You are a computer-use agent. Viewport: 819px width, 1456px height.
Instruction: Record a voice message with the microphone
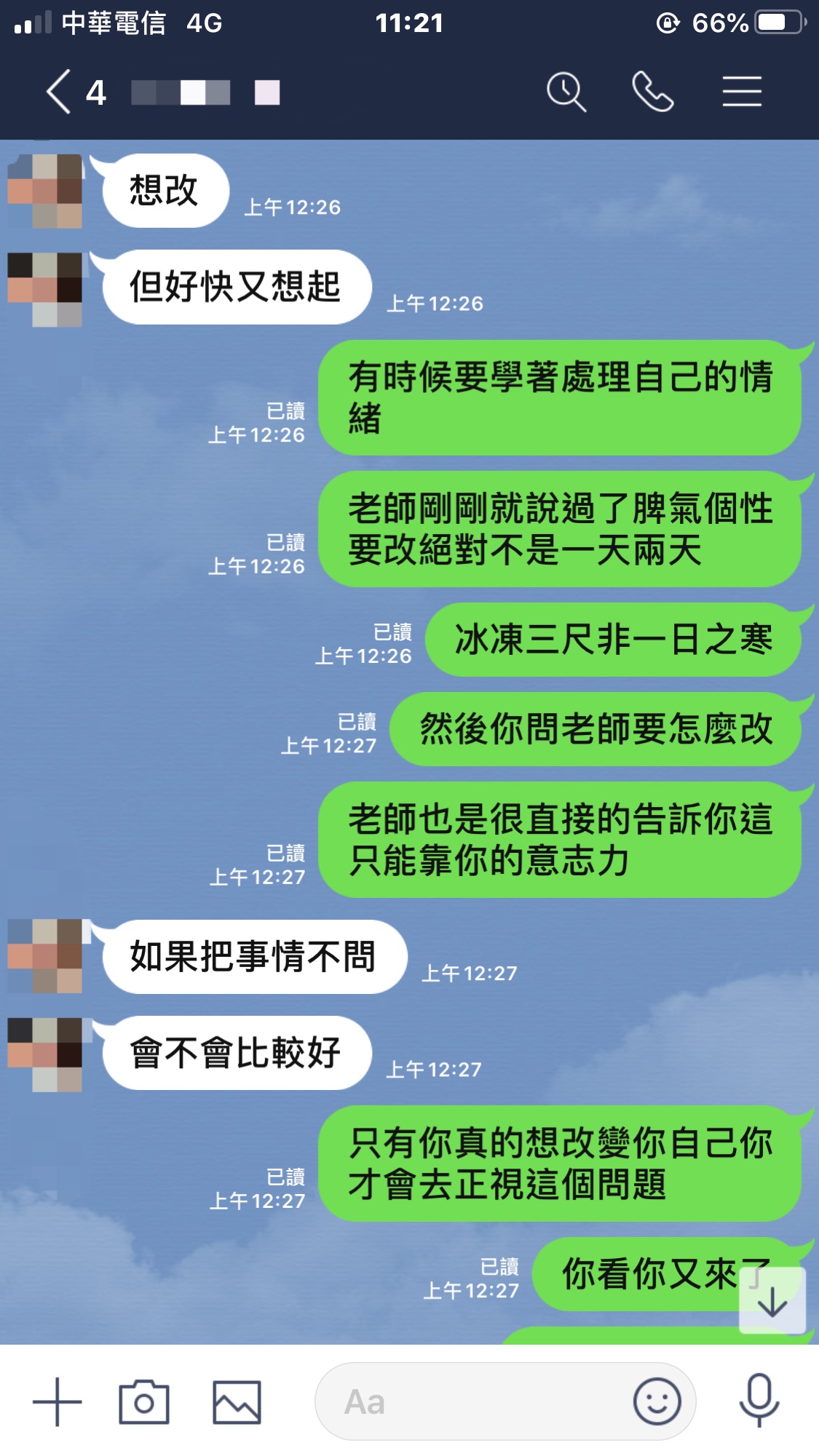click(759, 1401)
